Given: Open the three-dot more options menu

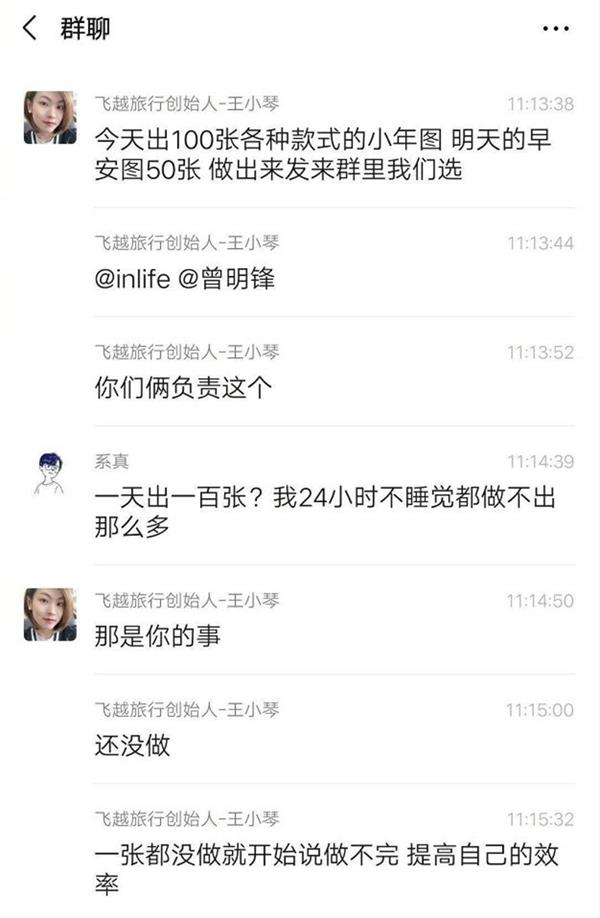Looking at the screenshot, I should point(555,30).
